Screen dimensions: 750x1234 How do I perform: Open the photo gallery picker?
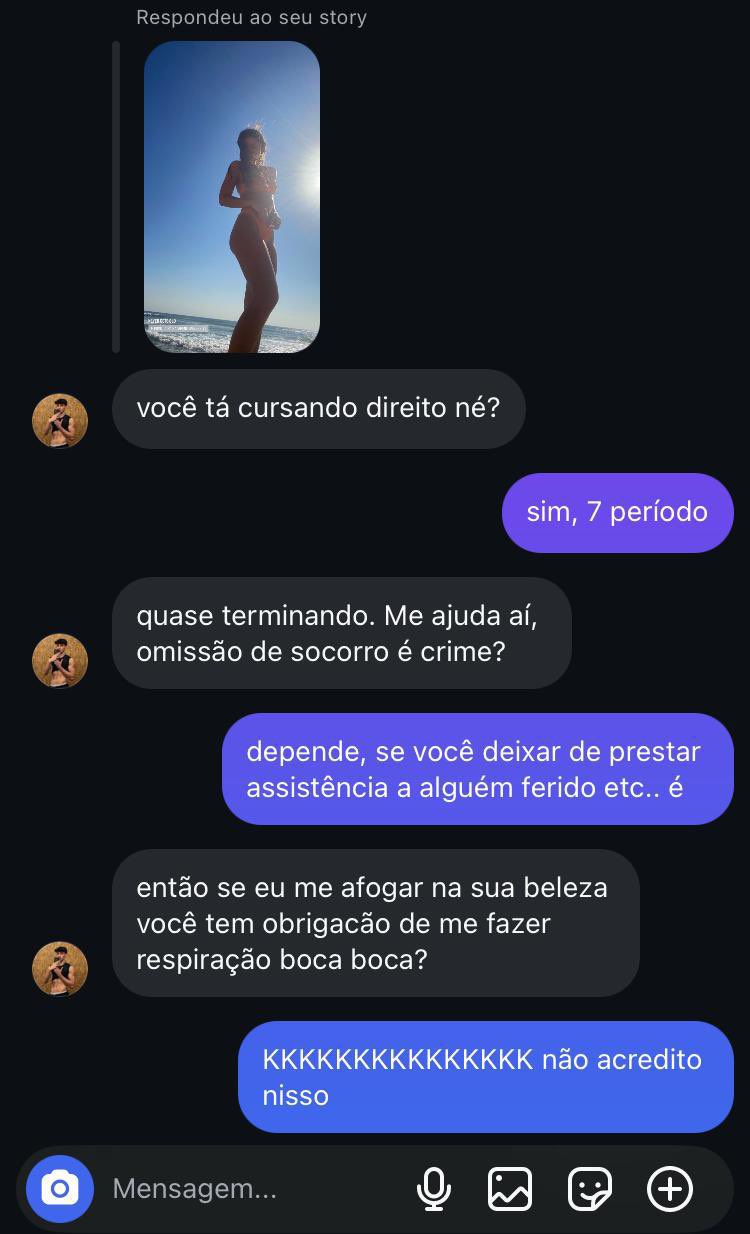pyautogui.click(x=510, y=1188)
